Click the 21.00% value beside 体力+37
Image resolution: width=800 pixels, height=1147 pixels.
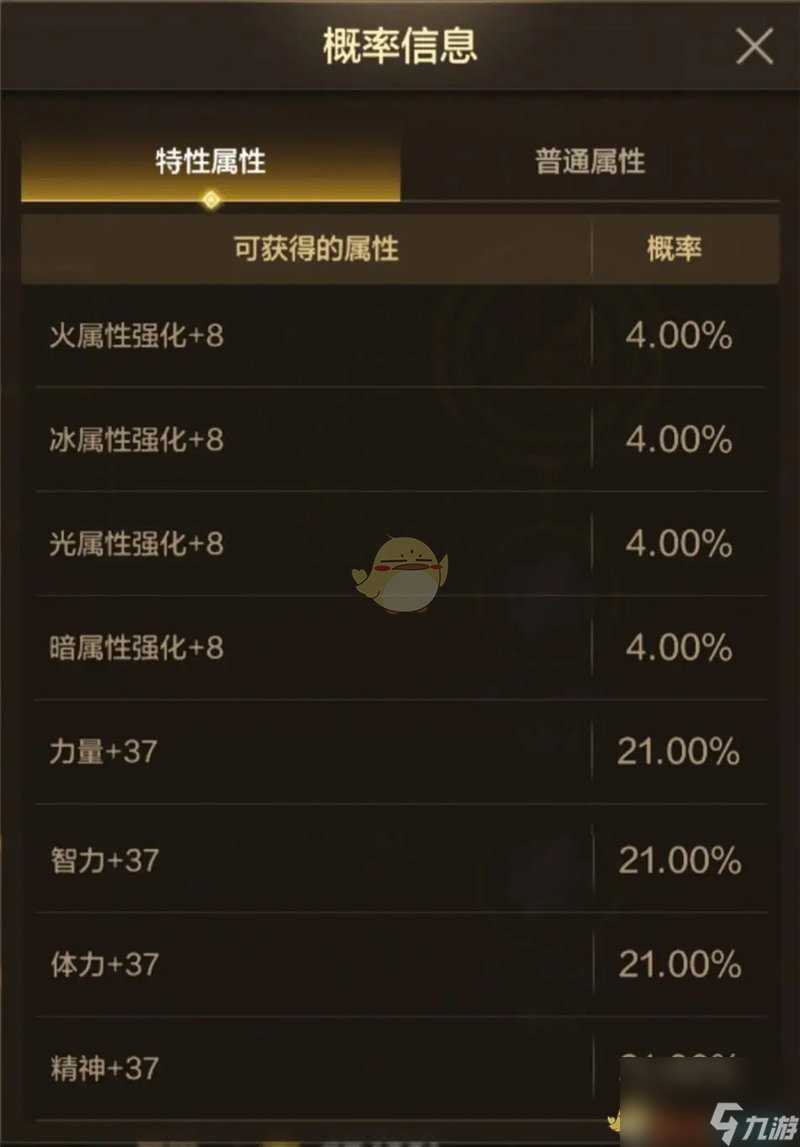(x=680, y=963)
